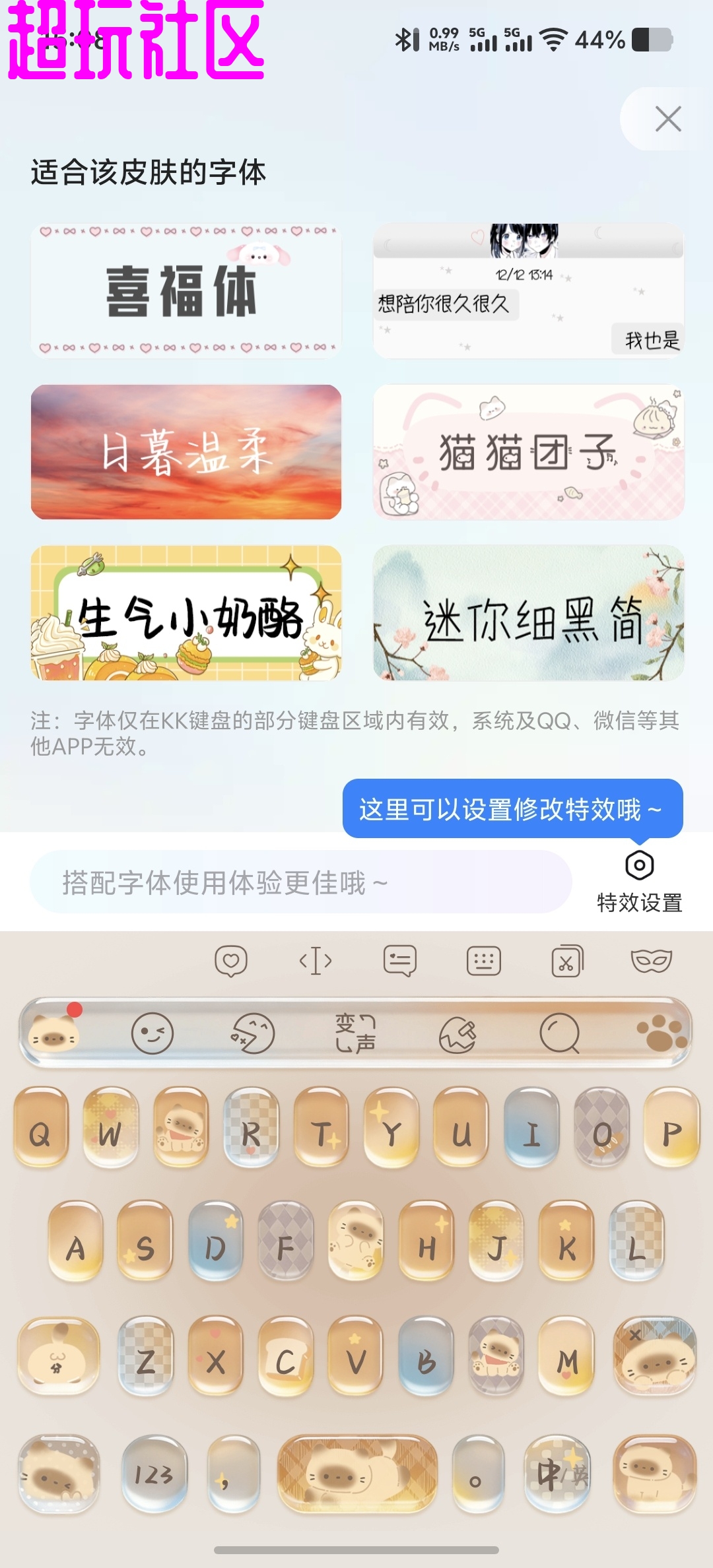Open the 想陪你很久很久 font card

coord(528,291)
